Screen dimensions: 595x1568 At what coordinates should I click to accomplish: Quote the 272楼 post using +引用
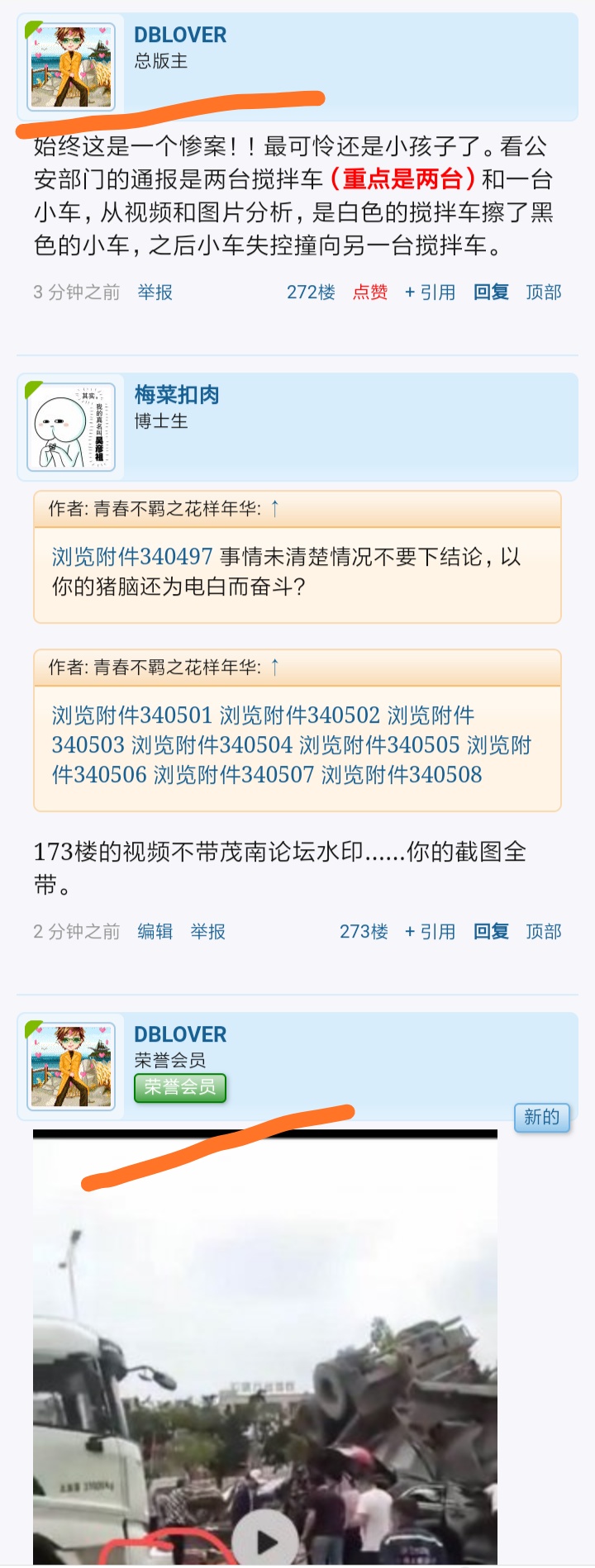[430, 292]
